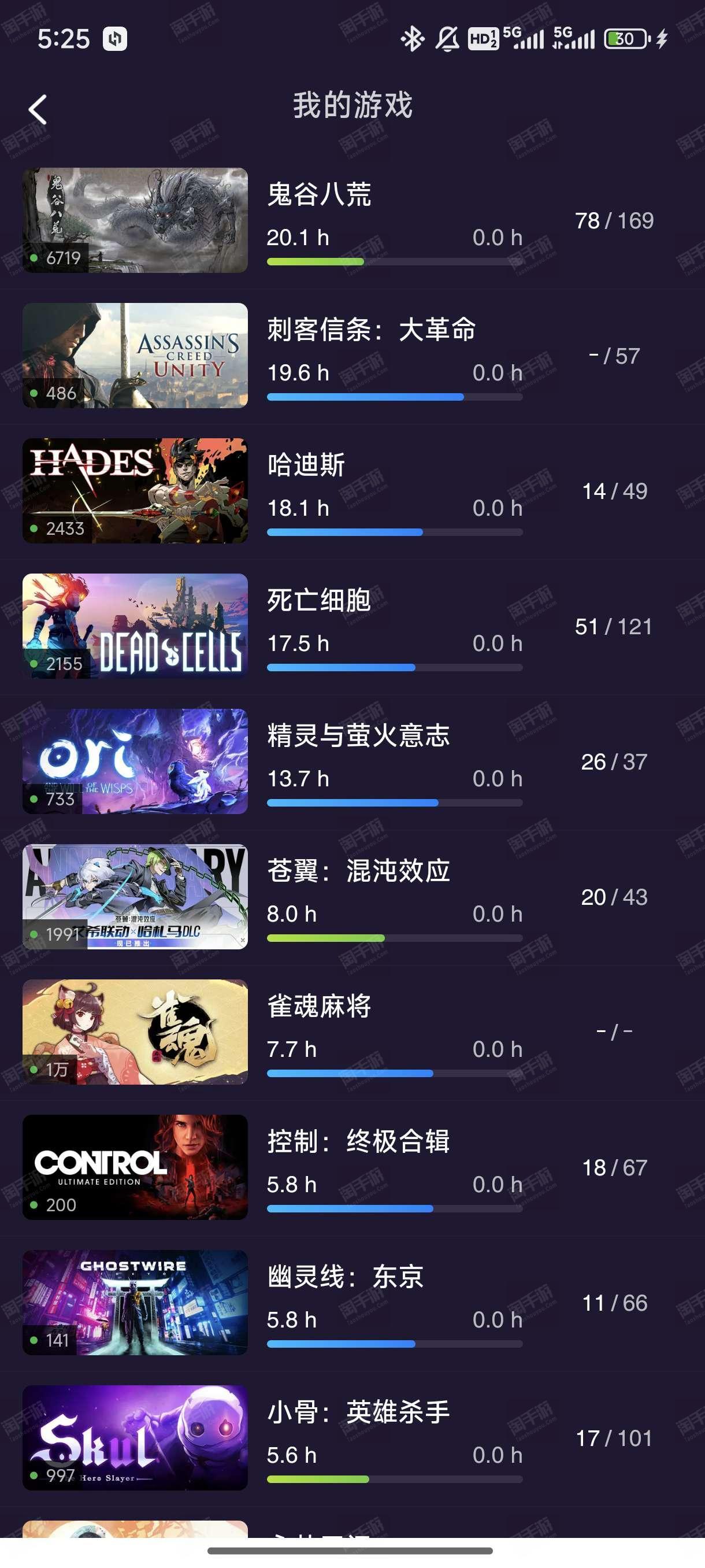Open 幽灵线：东京 game details
The image size is (705, 1568).
pyautogui.click(x=352, y=1303)
